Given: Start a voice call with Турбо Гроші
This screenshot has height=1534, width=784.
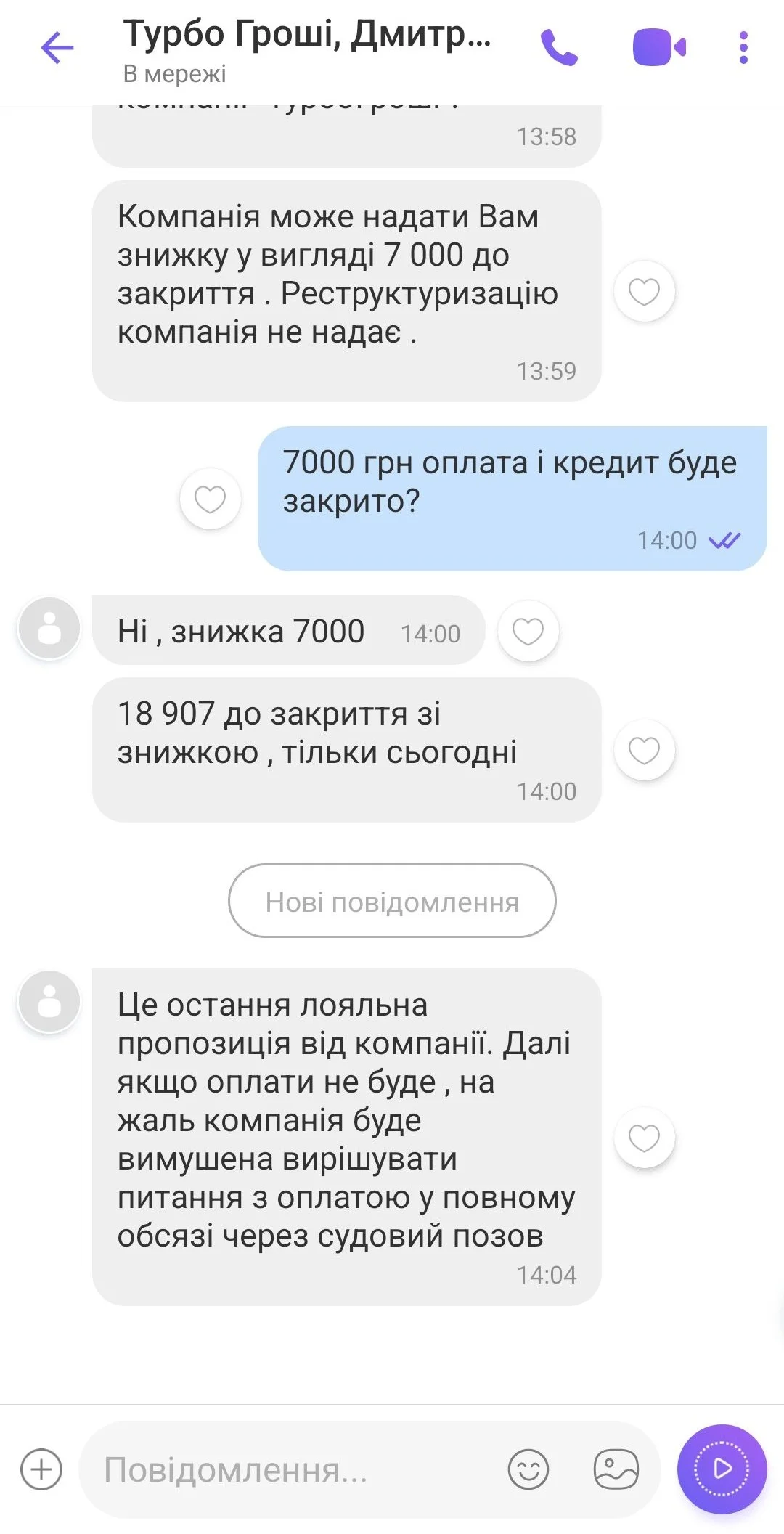Looking at the screenshot, I should point(559,48).
